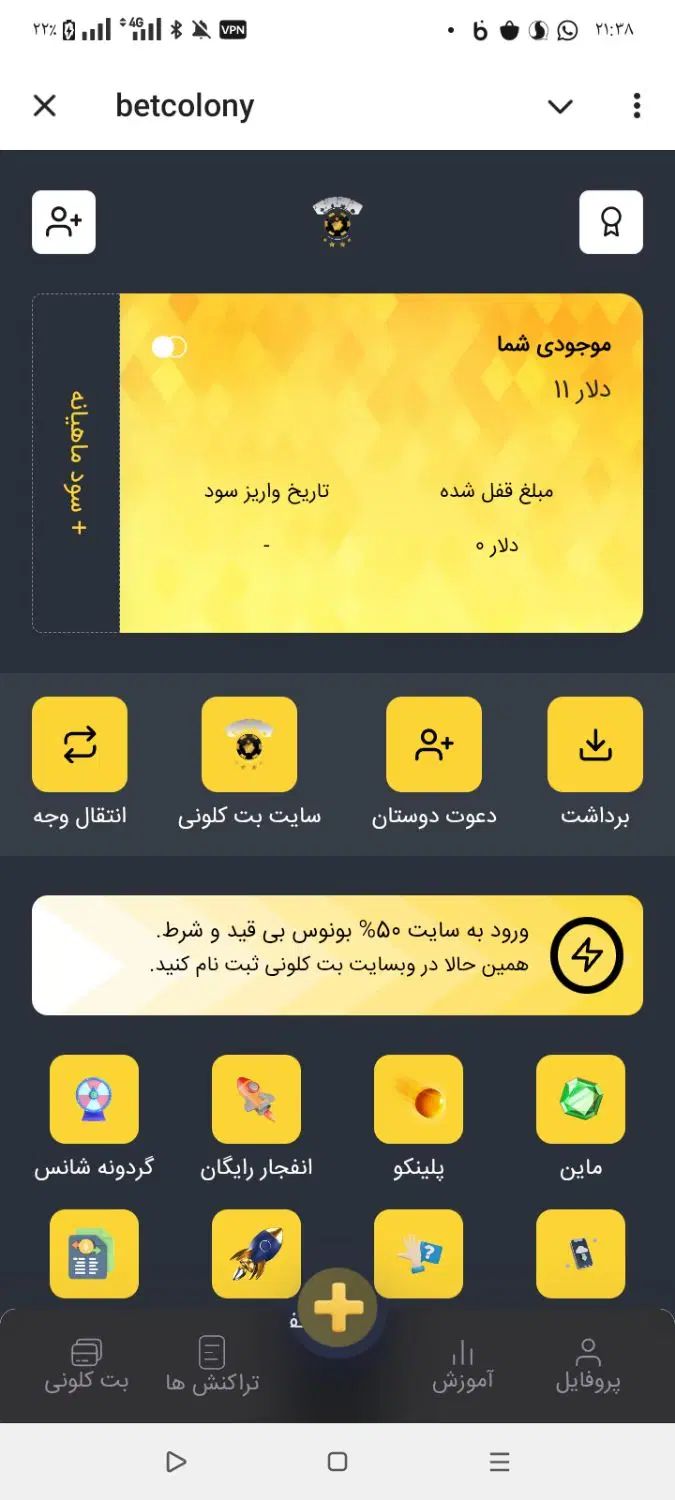The image size is (675, 1500).
Task: Open انفجار رایگان free crash game
Action: point(256,1100)
